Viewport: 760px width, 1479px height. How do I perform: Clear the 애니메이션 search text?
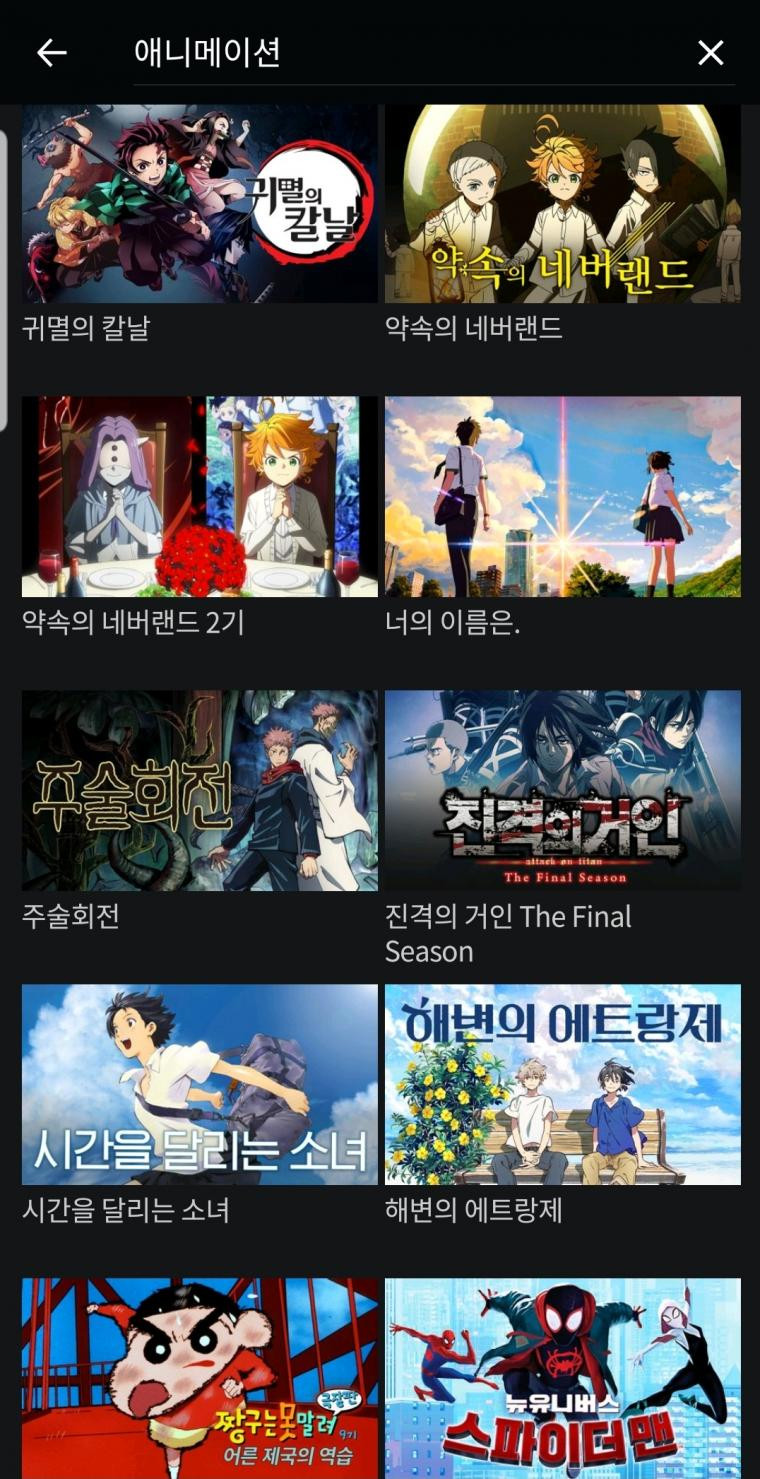[710, 53]
